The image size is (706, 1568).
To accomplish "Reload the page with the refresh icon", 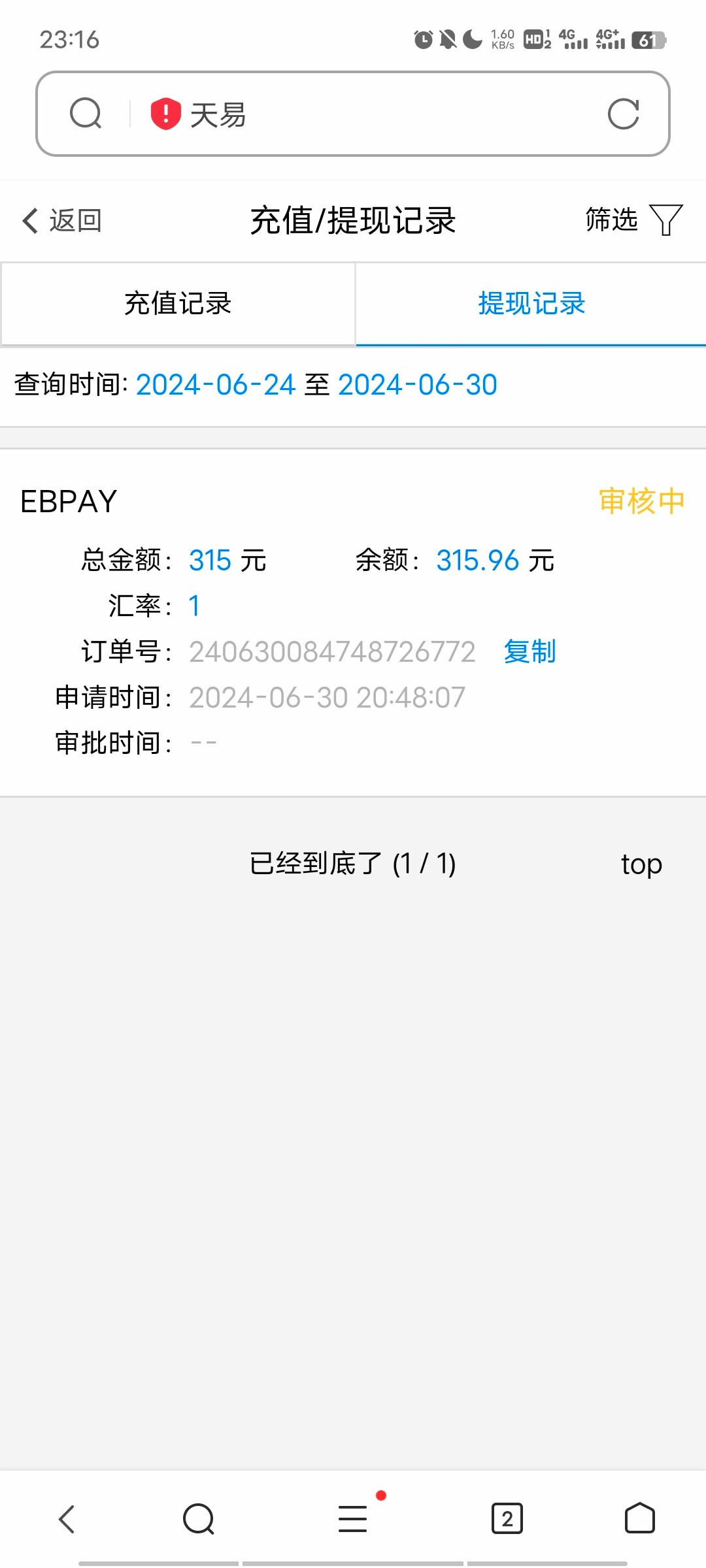I will [x=623, y=114].
